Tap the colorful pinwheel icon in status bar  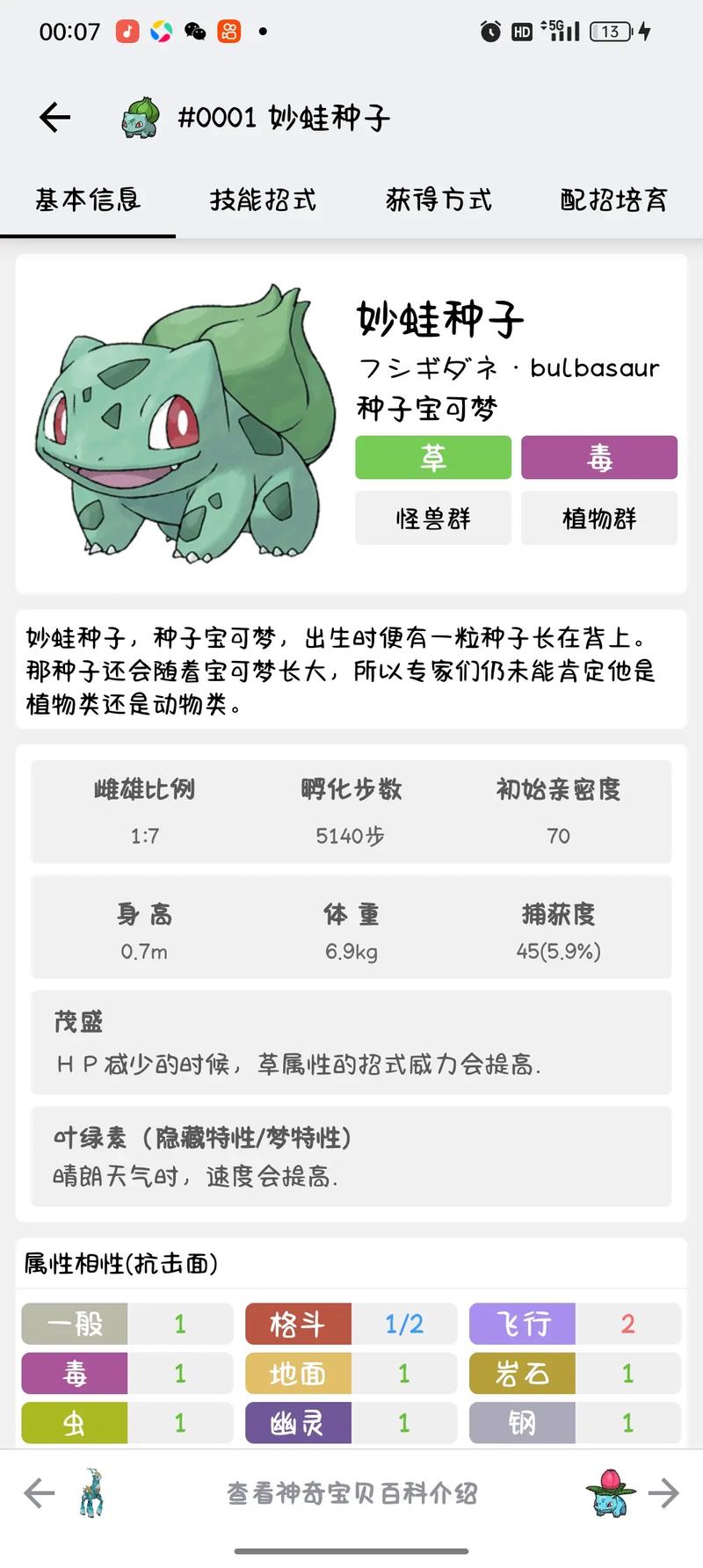tap(160, 31)
